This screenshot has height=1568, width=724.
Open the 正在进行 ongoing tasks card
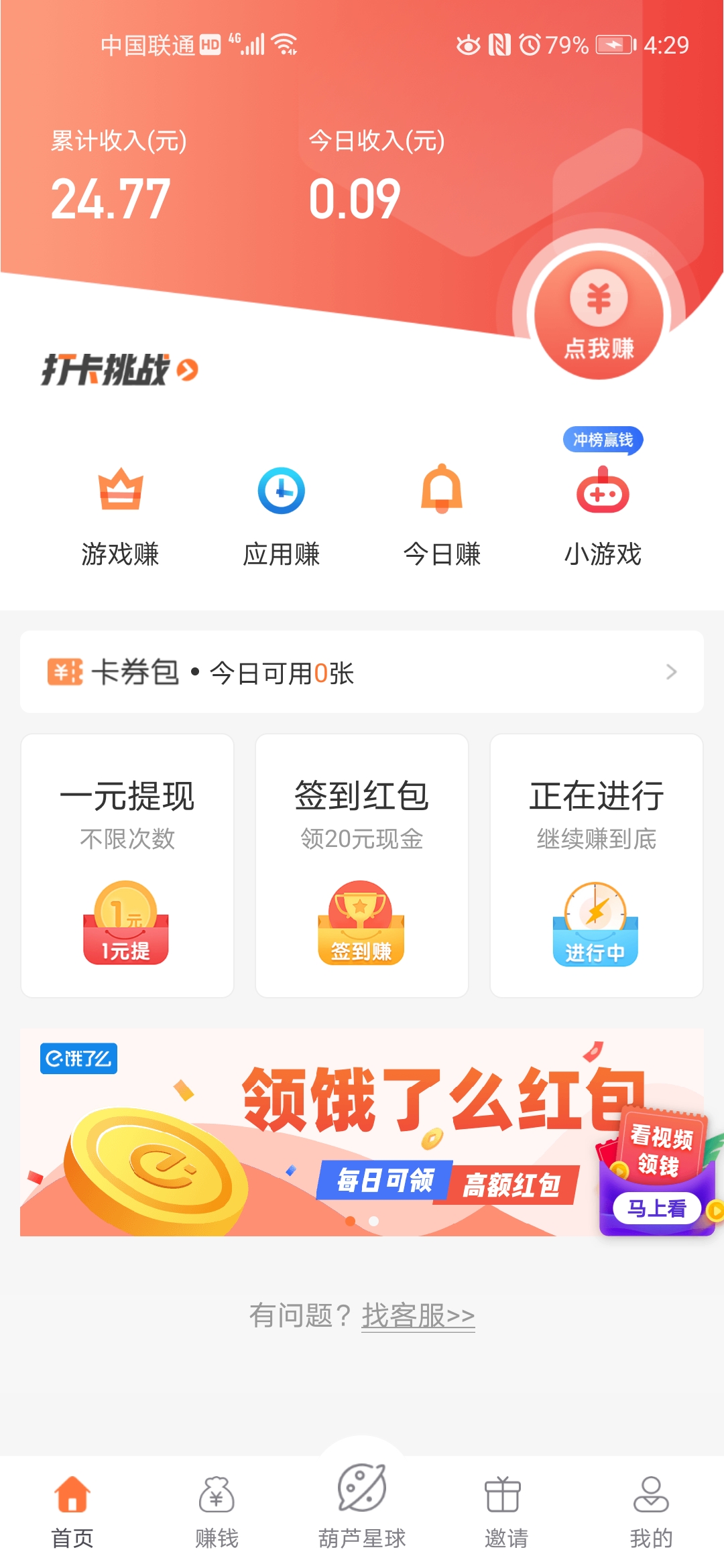coord(596,865)
